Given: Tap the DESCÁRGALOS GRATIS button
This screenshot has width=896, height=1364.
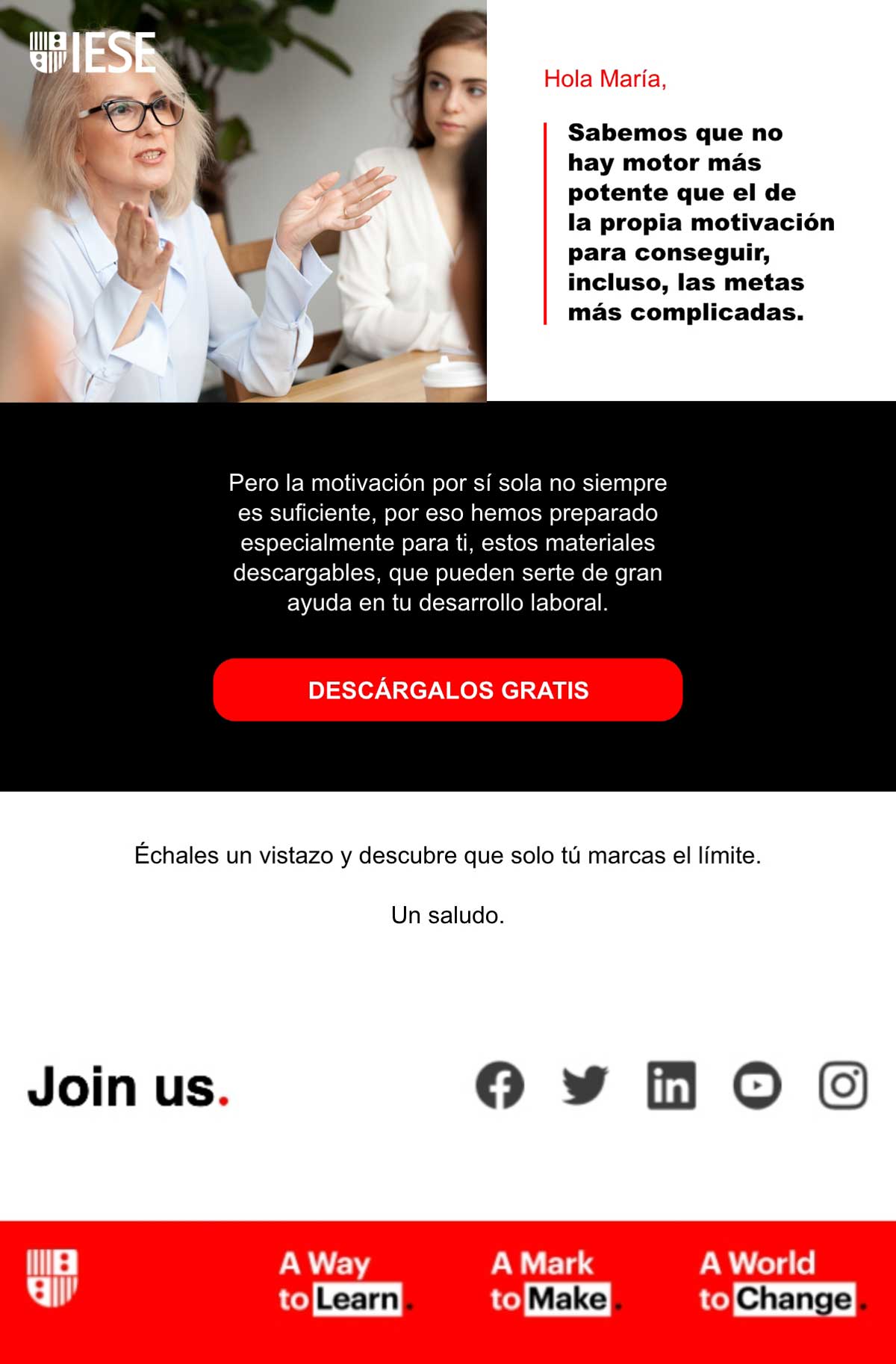Looking at the screenshot, I should point(448,689).
